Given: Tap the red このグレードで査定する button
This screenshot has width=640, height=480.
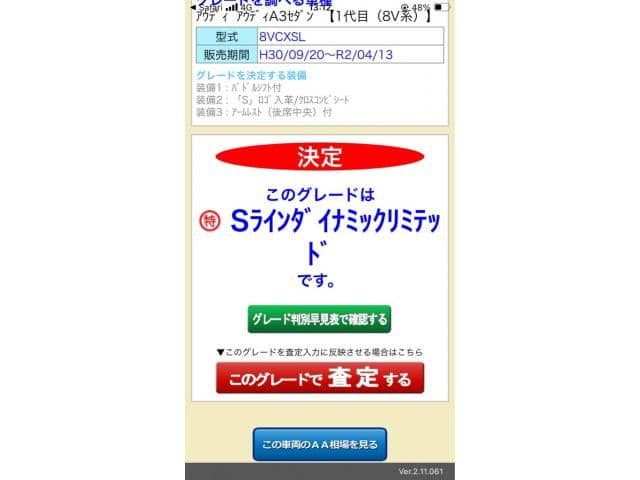Looking at the screenshot, I should click(x=319, y=378).
